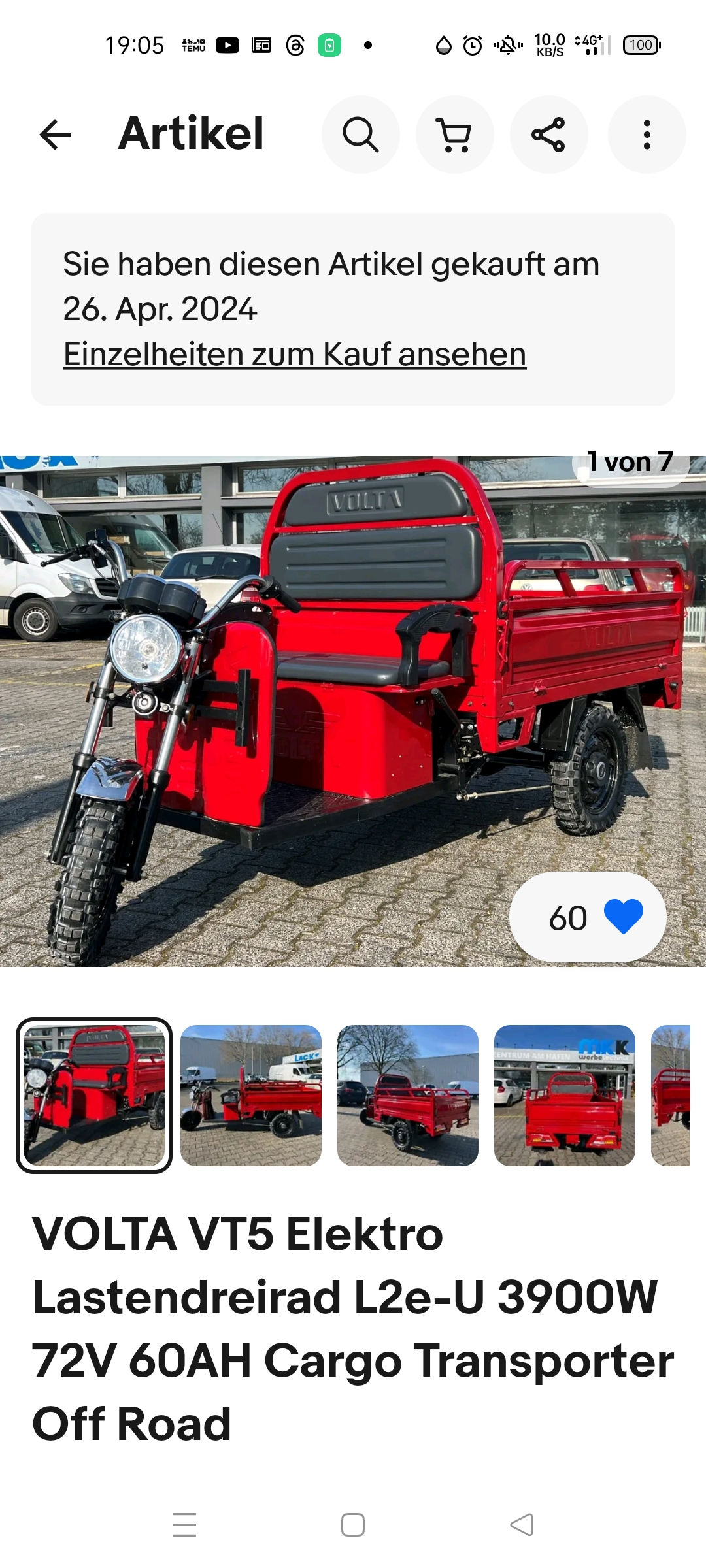Image resolution: width=706 pixels, height=1568 pixels.
Task: Select the fourth thumbnail rear view
Action: 565,1095
